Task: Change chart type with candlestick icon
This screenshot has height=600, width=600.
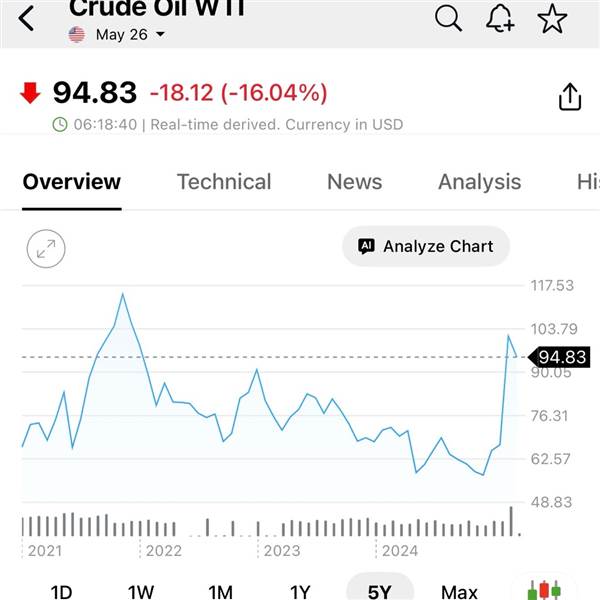Action: tap(544, 590)
